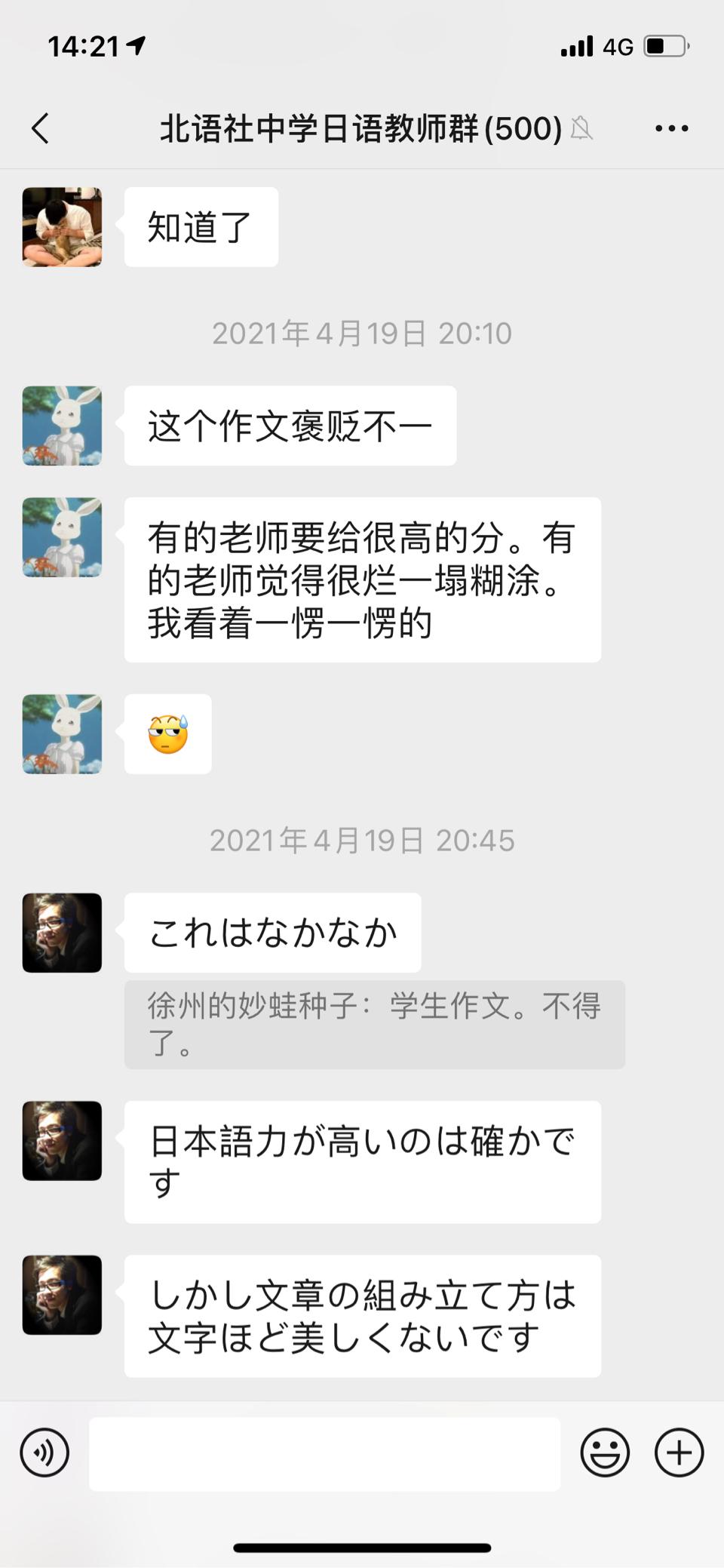724x1568 pixels.
Task: Open profile of sender of 知道了
Action: click(62, 227)
